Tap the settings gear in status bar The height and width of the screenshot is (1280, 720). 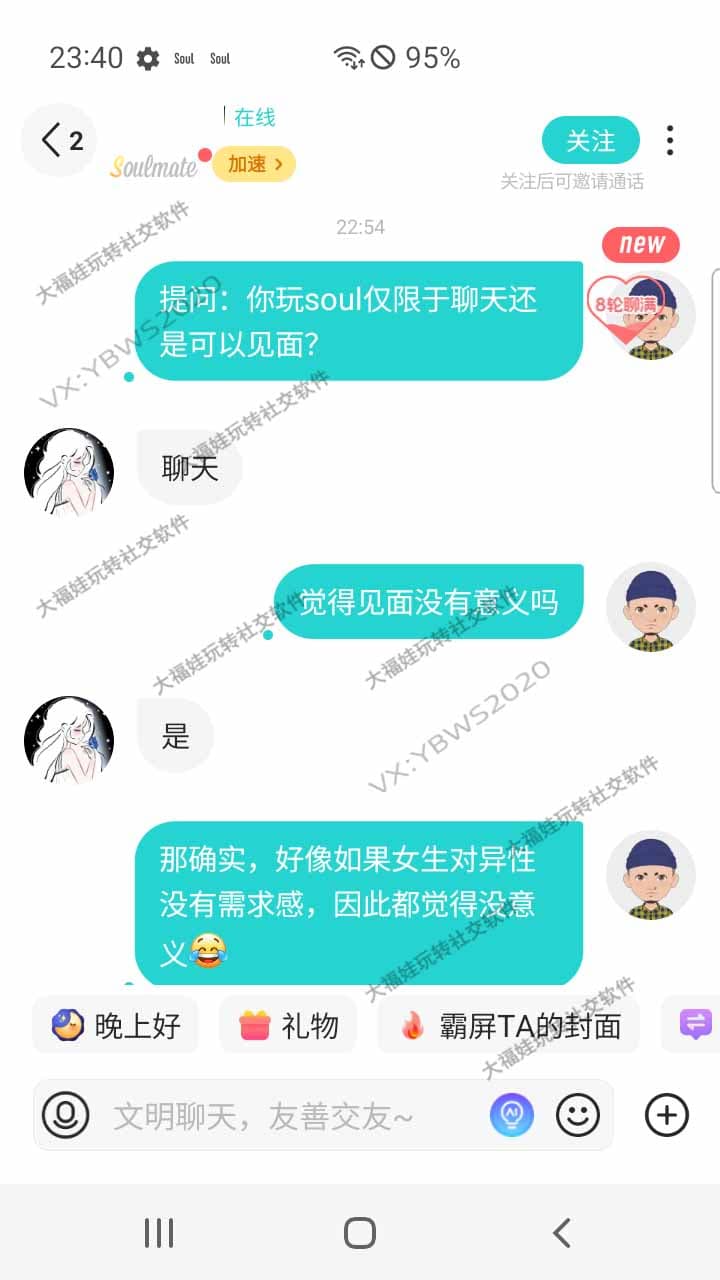[x=147, y=59]
